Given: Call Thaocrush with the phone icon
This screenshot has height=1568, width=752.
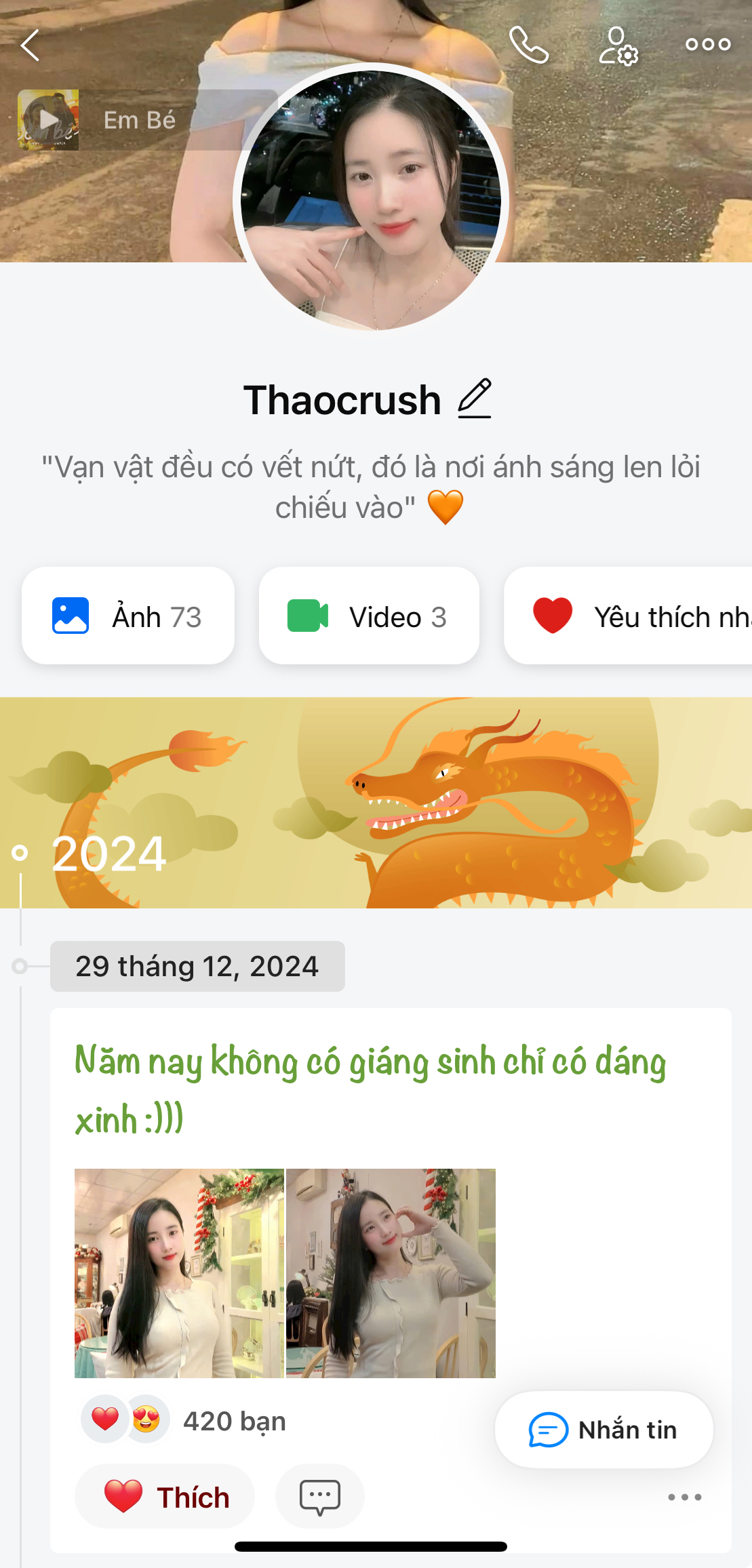Looking at the screenshot, I should point(528,45).
